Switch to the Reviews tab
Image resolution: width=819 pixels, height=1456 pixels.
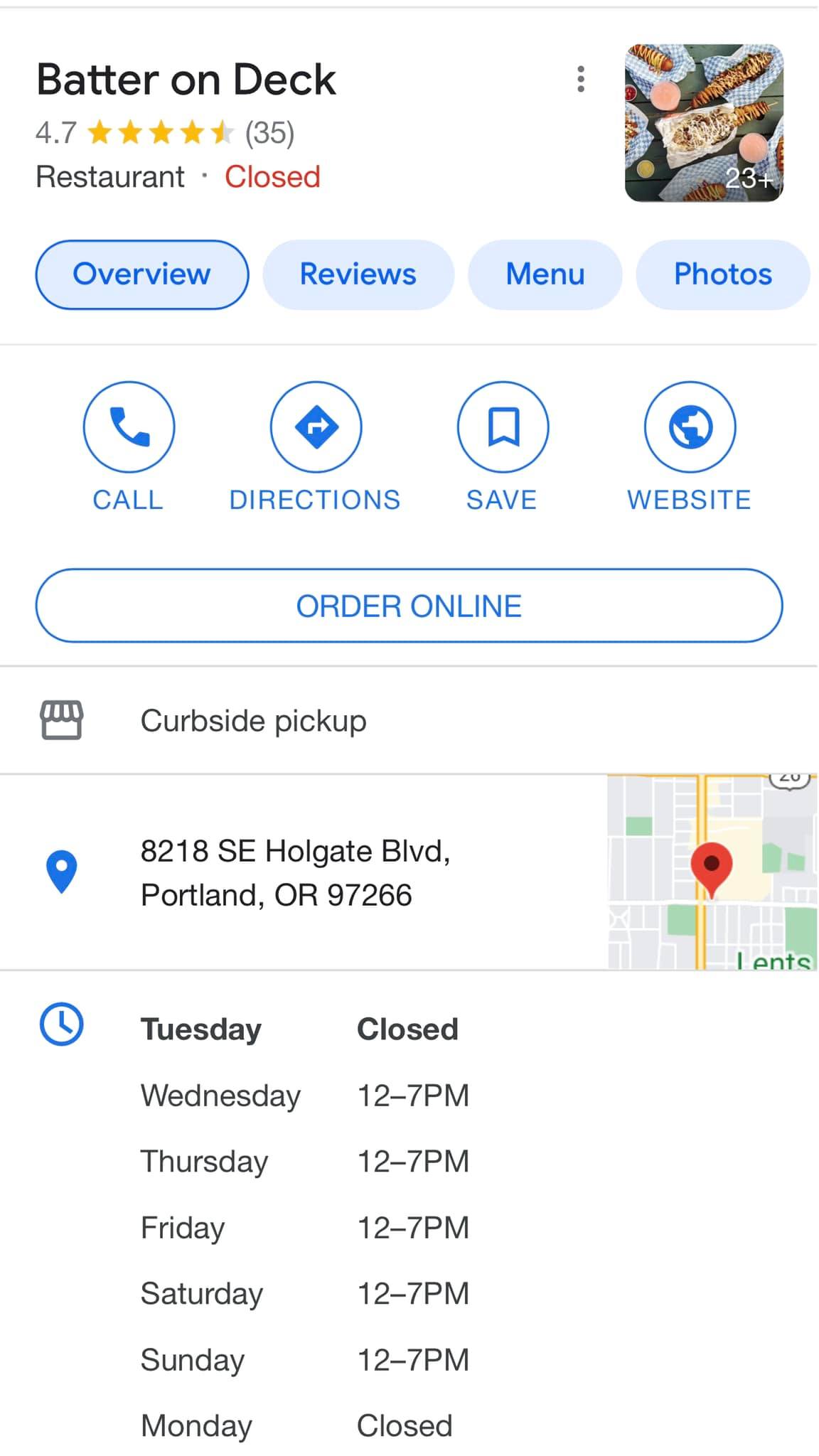tap(358, 274)
